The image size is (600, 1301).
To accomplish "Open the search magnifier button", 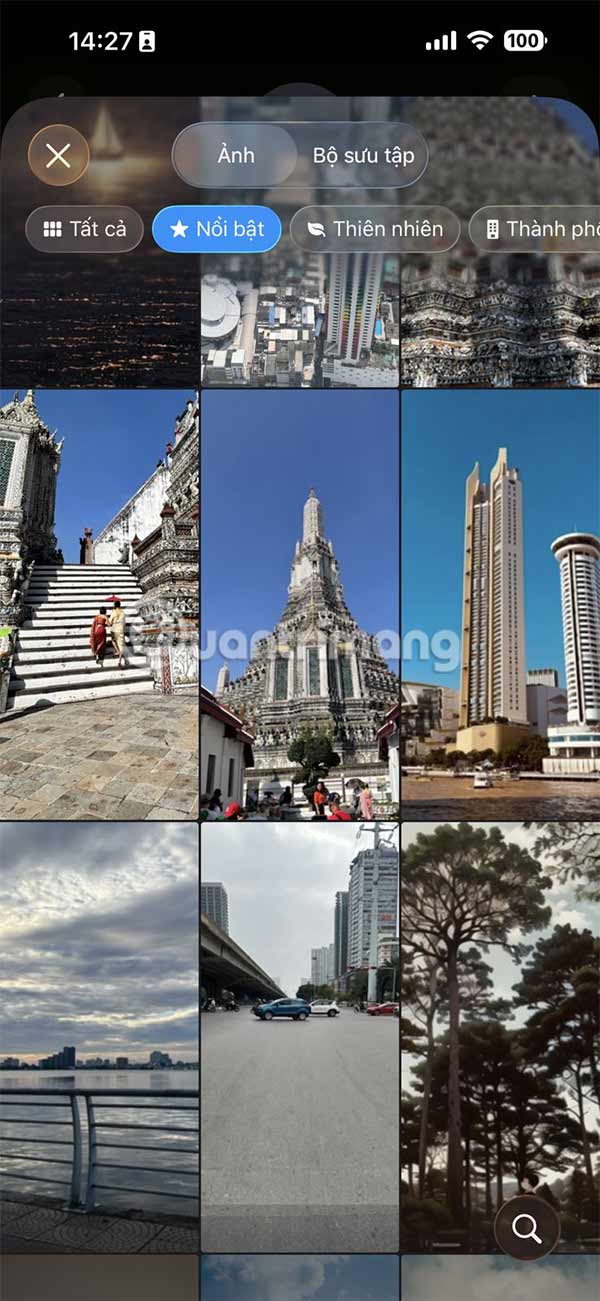I will (527, 1227).
